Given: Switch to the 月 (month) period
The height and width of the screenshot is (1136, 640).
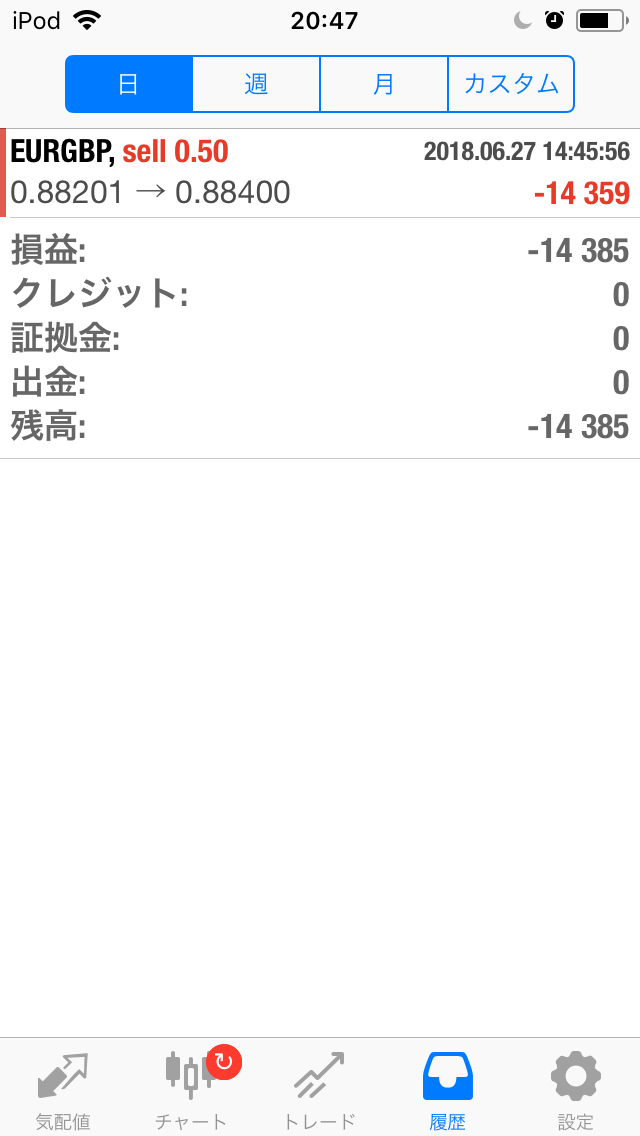Looking at the screenshot, I should (x=384, y=84).
